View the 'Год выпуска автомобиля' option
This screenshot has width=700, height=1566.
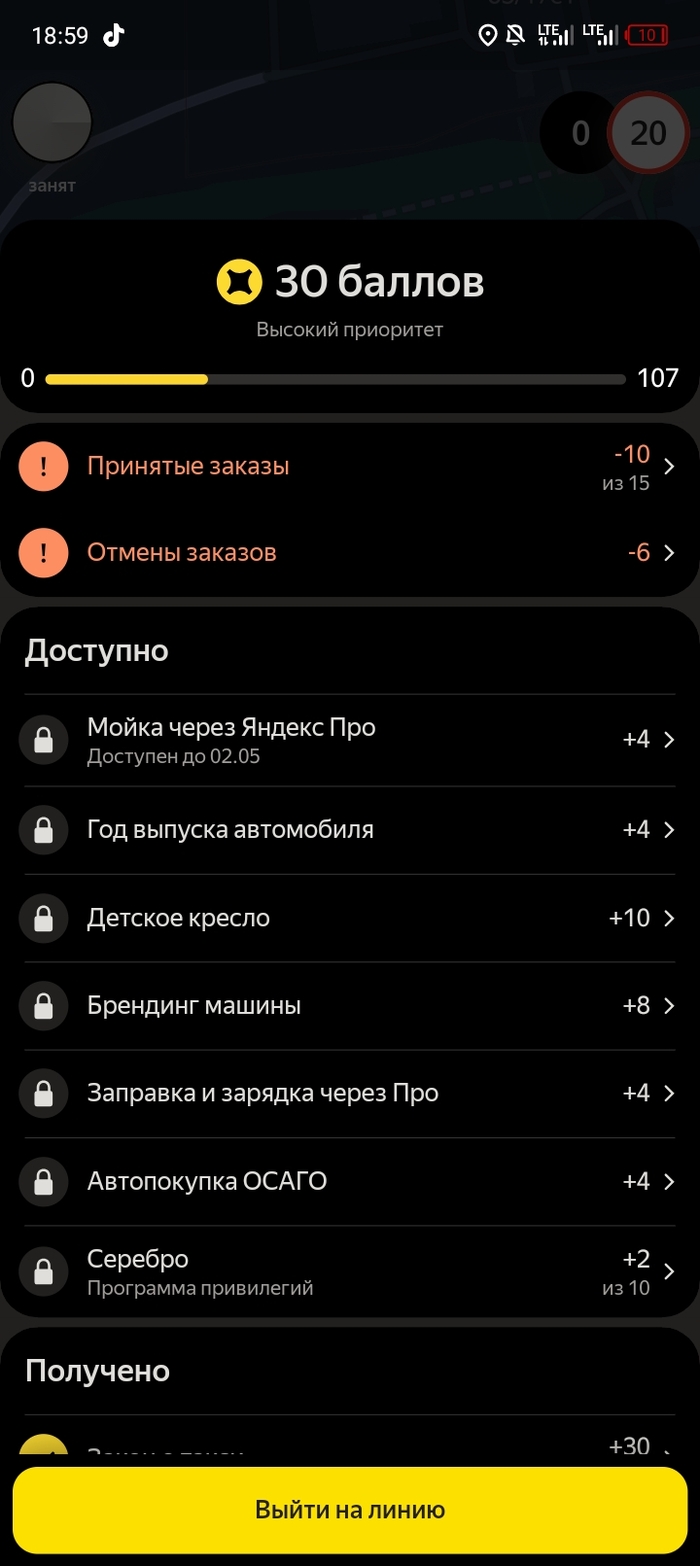click(349, 830)
